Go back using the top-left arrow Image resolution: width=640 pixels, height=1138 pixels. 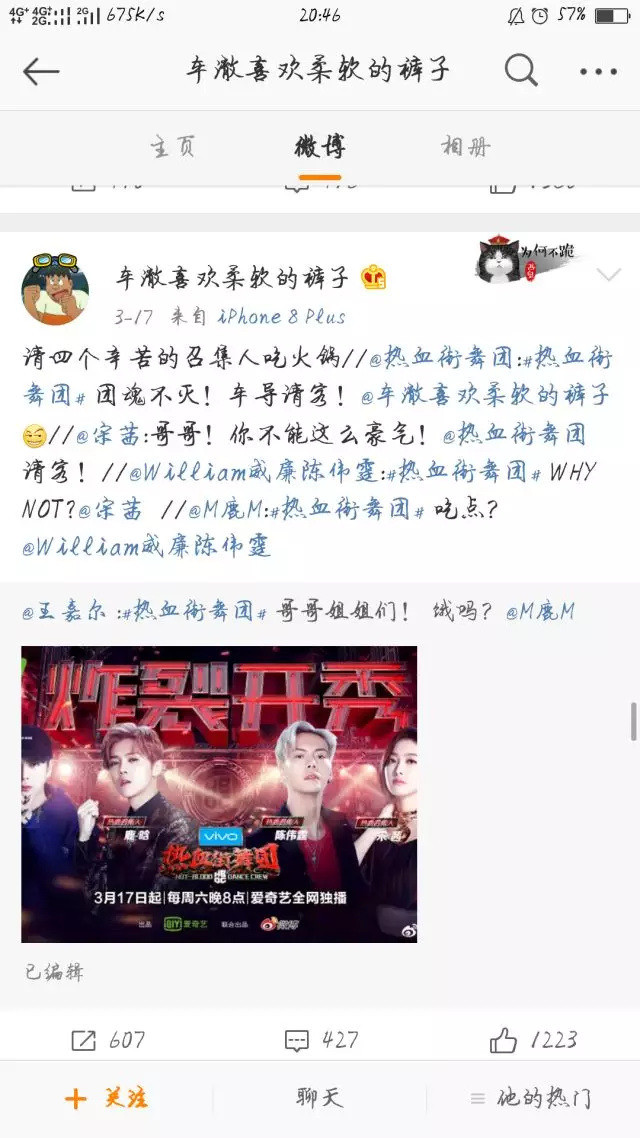pyautogui.click(x=41, y=71)
